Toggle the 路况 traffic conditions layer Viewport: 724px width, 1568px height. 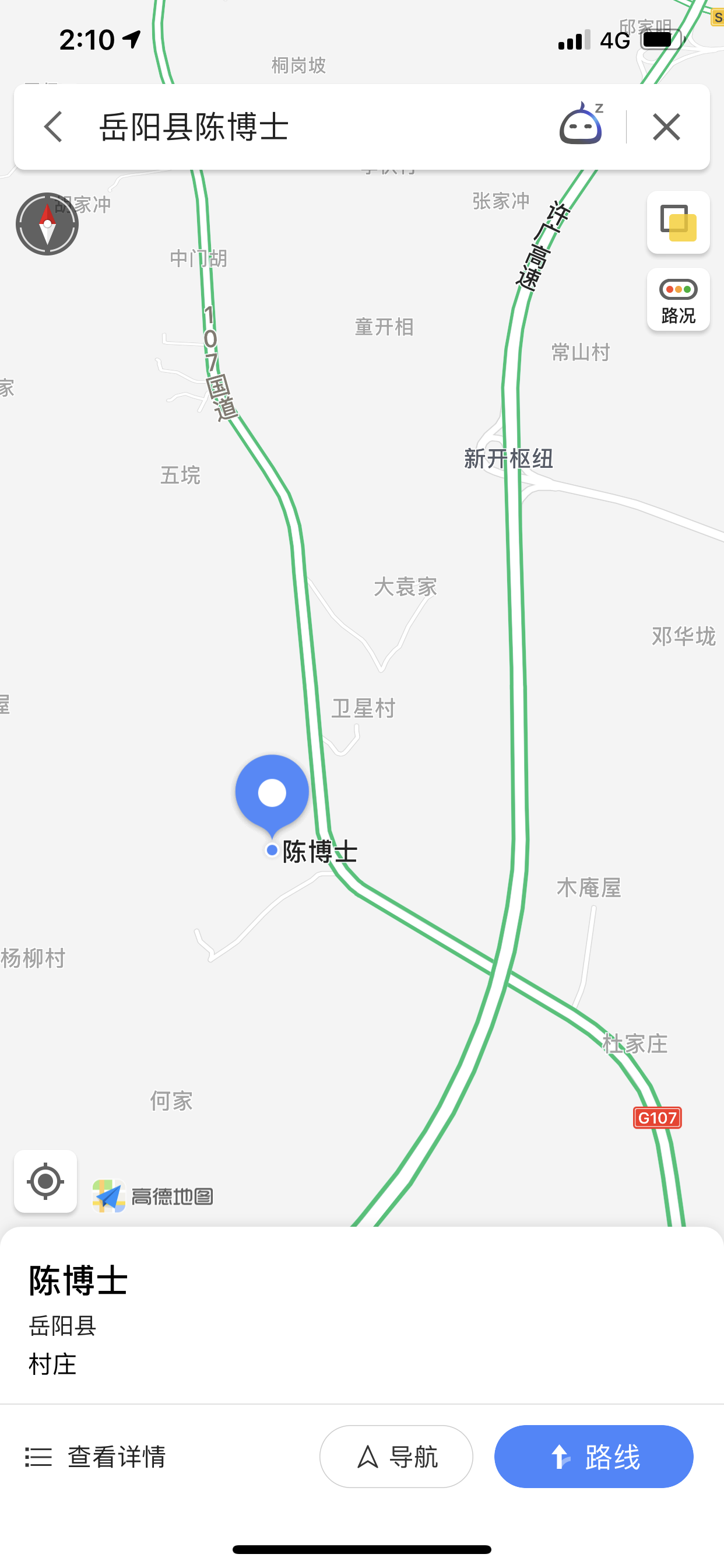pyautogui.click(x=678, y=299)
